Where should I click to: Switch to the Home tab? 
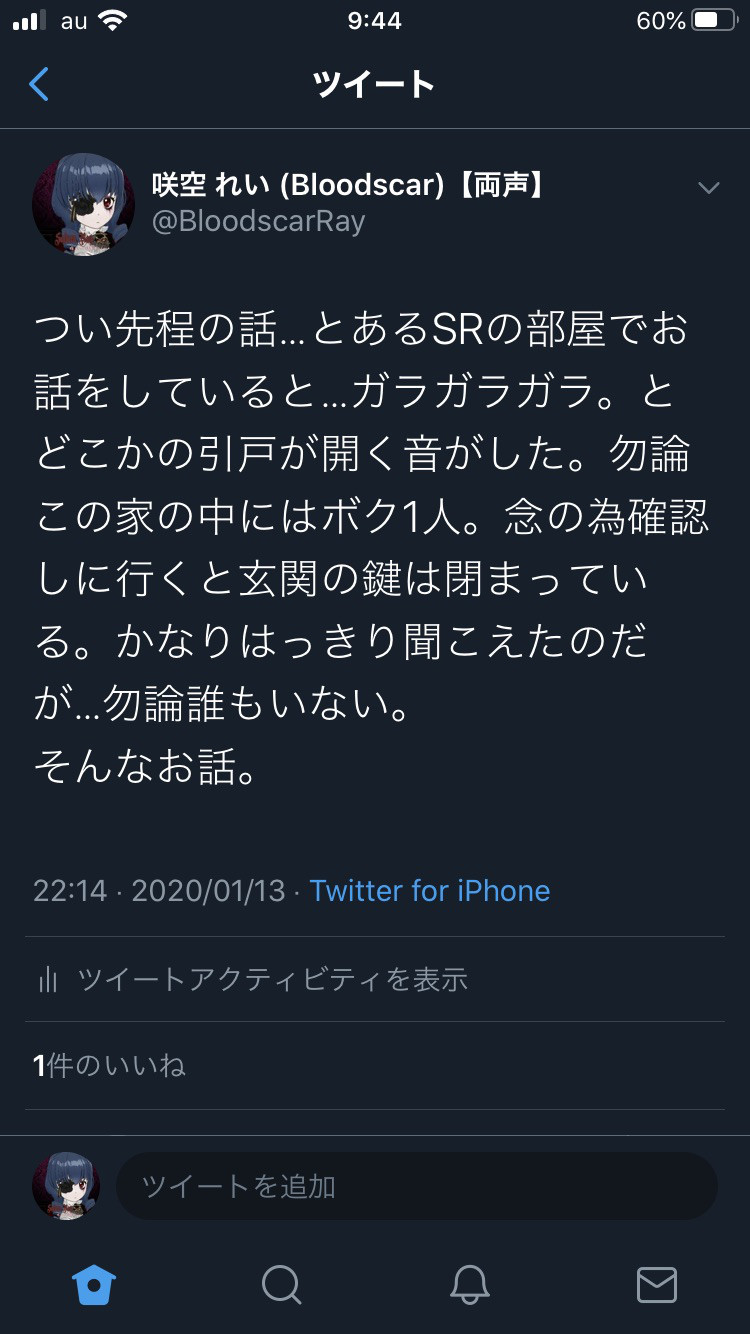pyautogui.click(x=94, y=1284)
